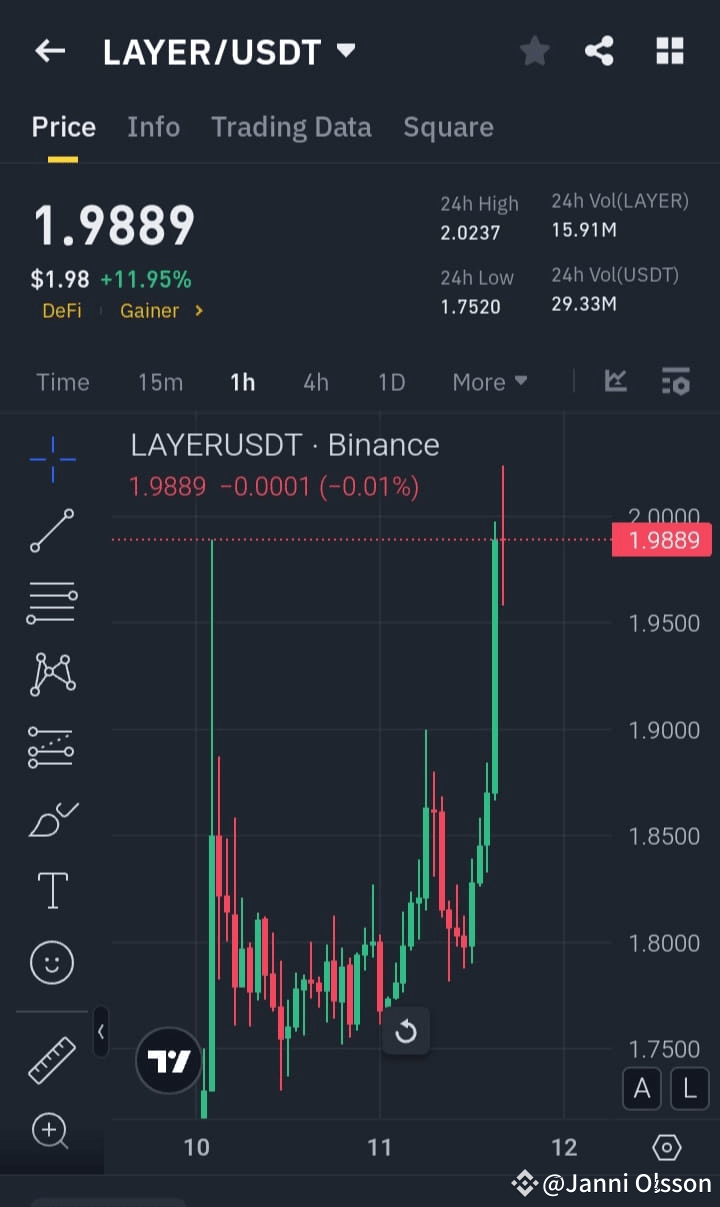Select the text annotation tool

pyautogui.click(x=52, y=890)
